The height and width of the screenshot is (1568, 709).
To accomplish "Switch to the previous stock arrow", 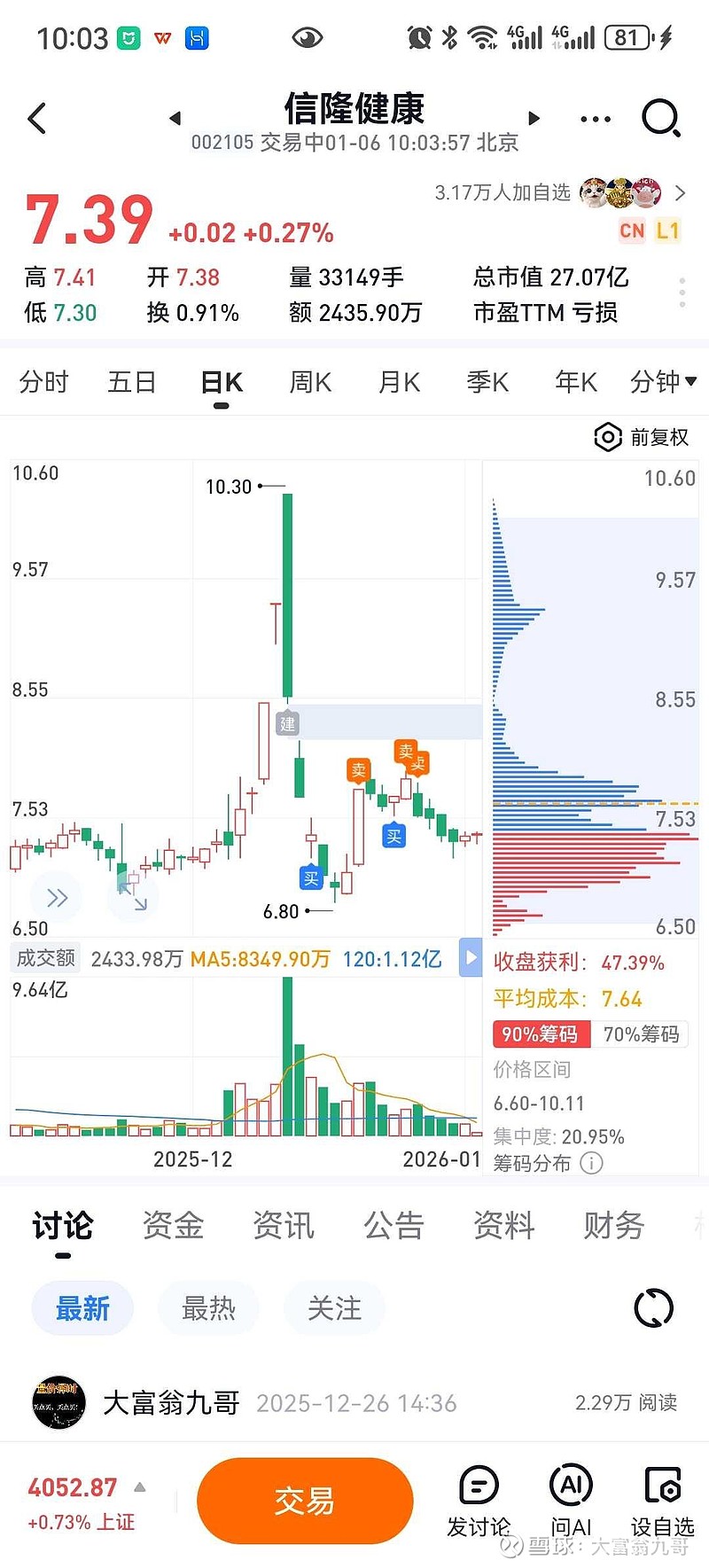I will point(175,118).
